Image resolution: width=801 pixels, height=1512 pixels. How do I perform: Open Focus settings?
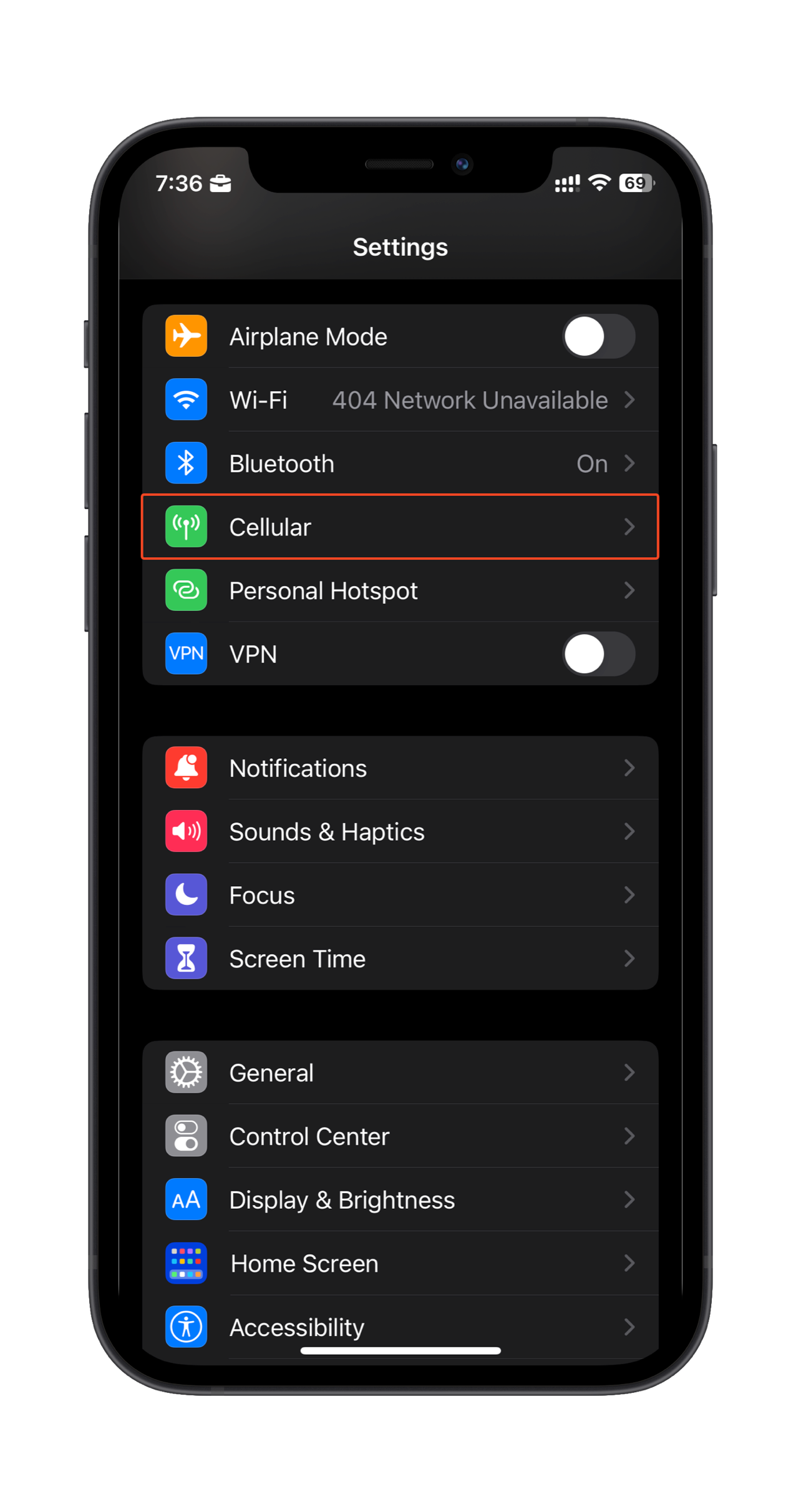[399, 895]
